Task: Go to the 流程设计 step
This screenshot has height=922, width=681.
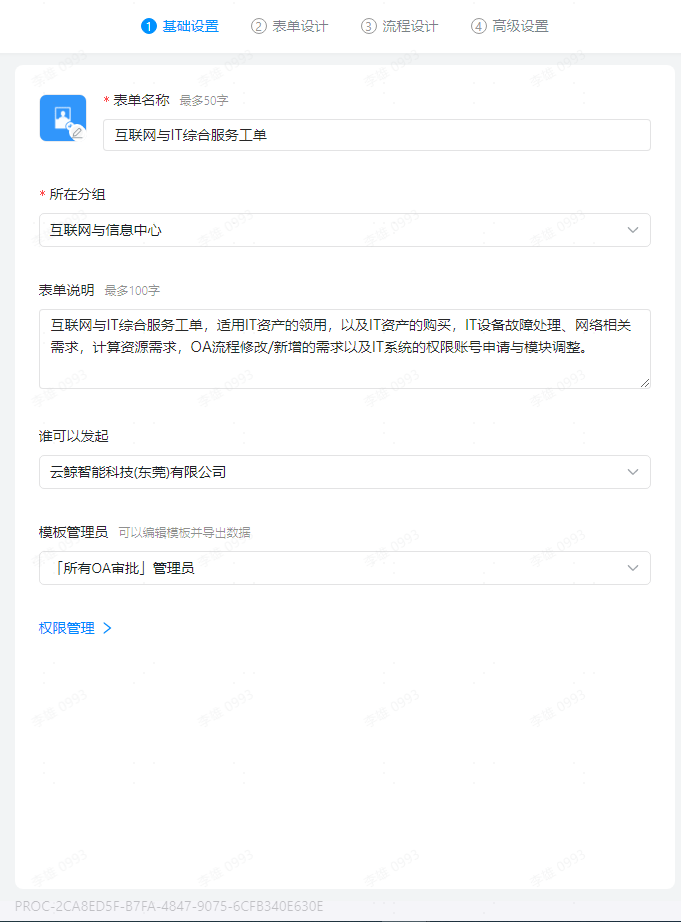Action: point(400,26)
